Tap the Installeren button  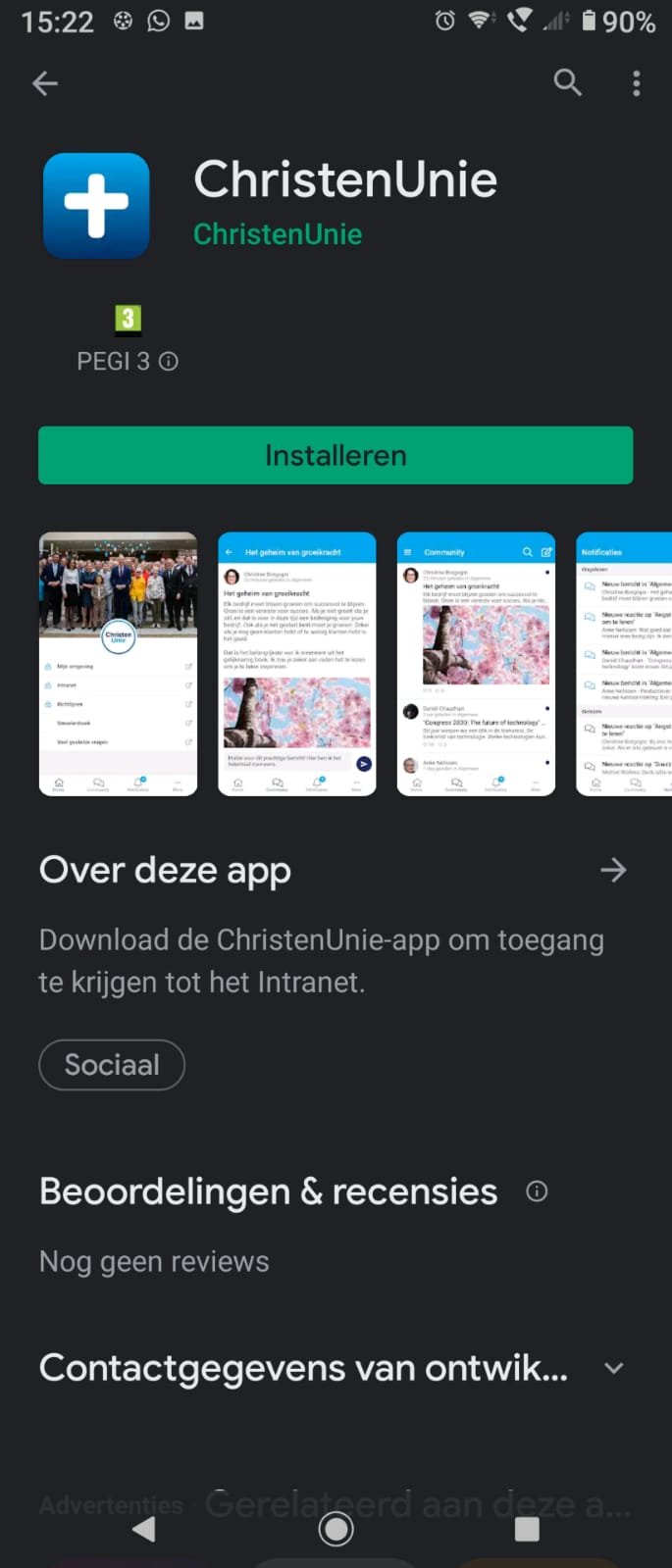(336, 455)
